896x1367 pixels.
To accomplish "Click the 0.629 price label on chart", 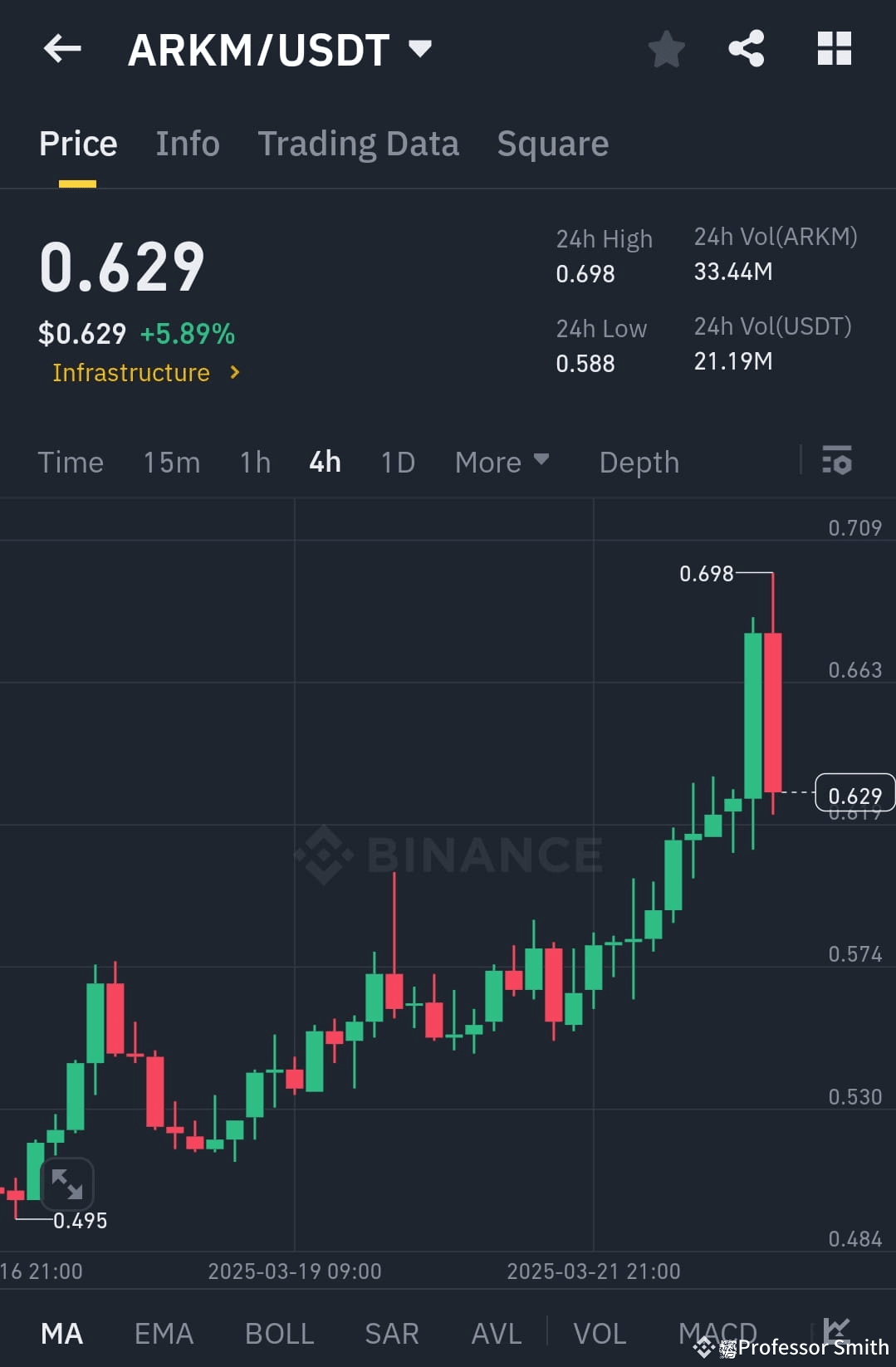I will (x=854, y=794).
